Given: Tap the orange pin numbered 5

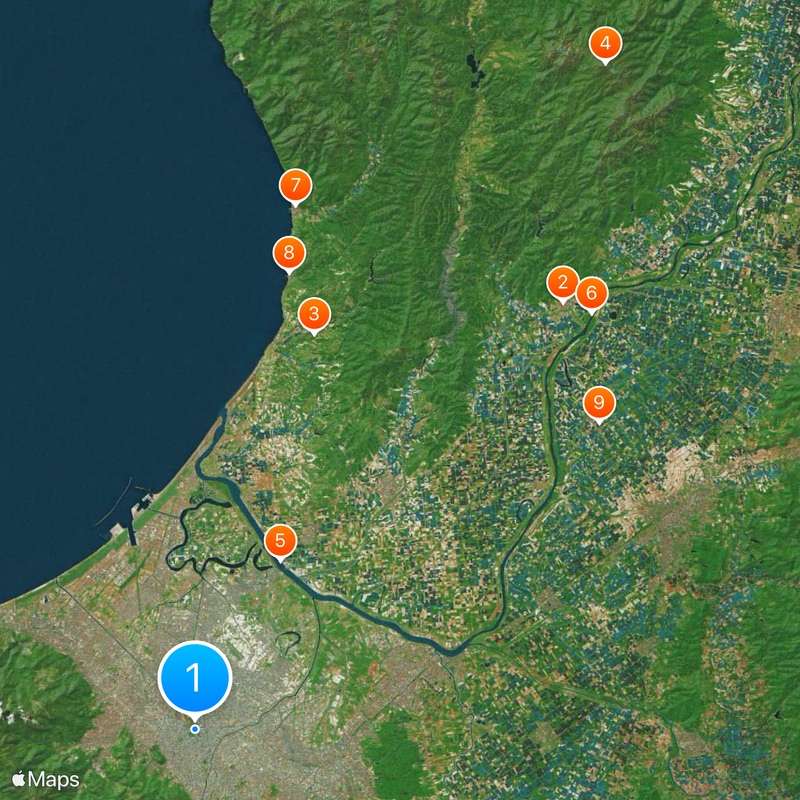Looking at the screenshot, I should pyautogui.click(x=281, y=541).
